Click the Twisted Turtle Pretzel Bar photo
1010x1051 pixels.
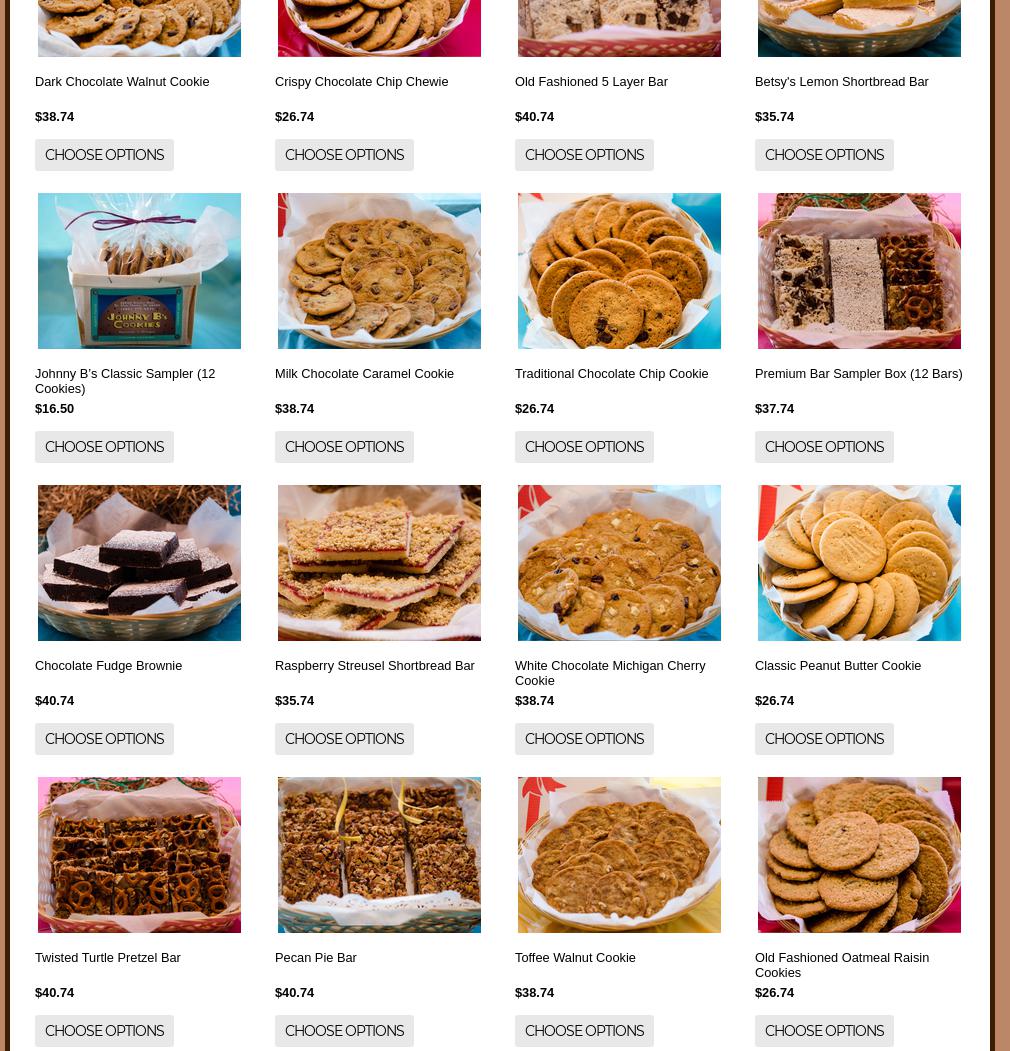point(139,855)
